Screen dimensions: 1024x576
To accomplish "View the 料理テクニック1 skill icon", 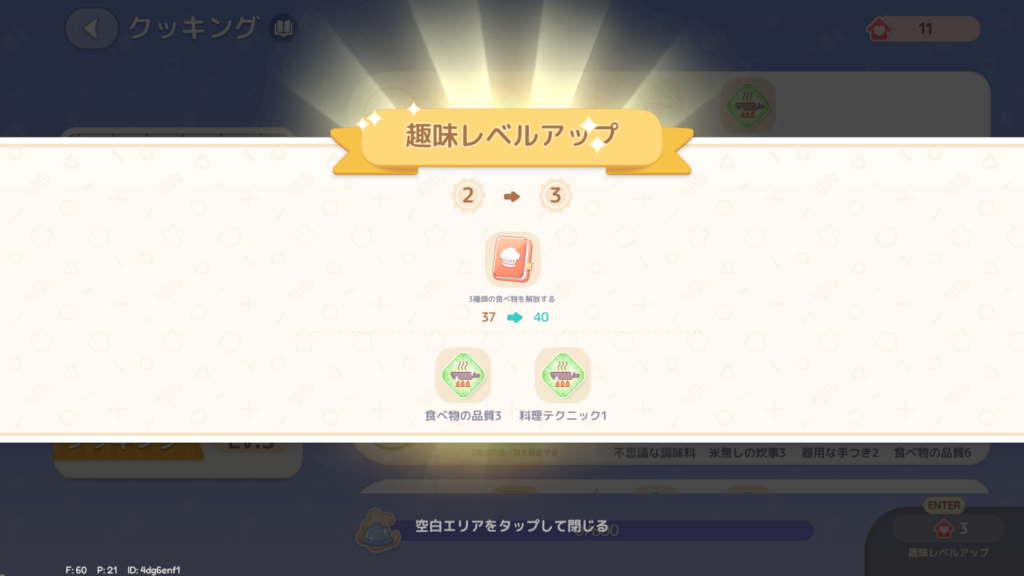I will pyautogui.click(x=562, y=375).
